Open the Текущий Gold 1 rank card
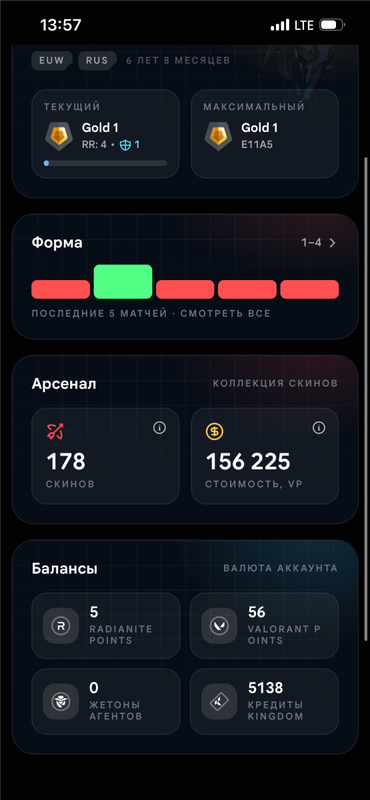Screen dimensions: 370x800 click(106, 134)
